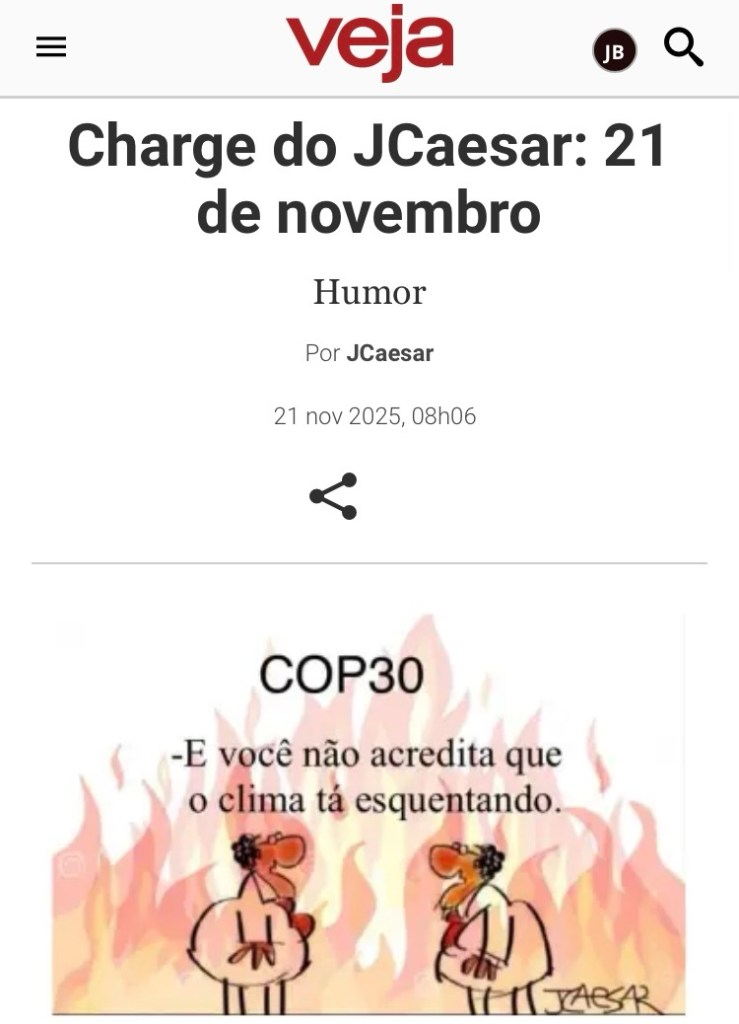Open the hamburger navigation menu
This screenshot has width=739, height=1024.
[51, 47]
